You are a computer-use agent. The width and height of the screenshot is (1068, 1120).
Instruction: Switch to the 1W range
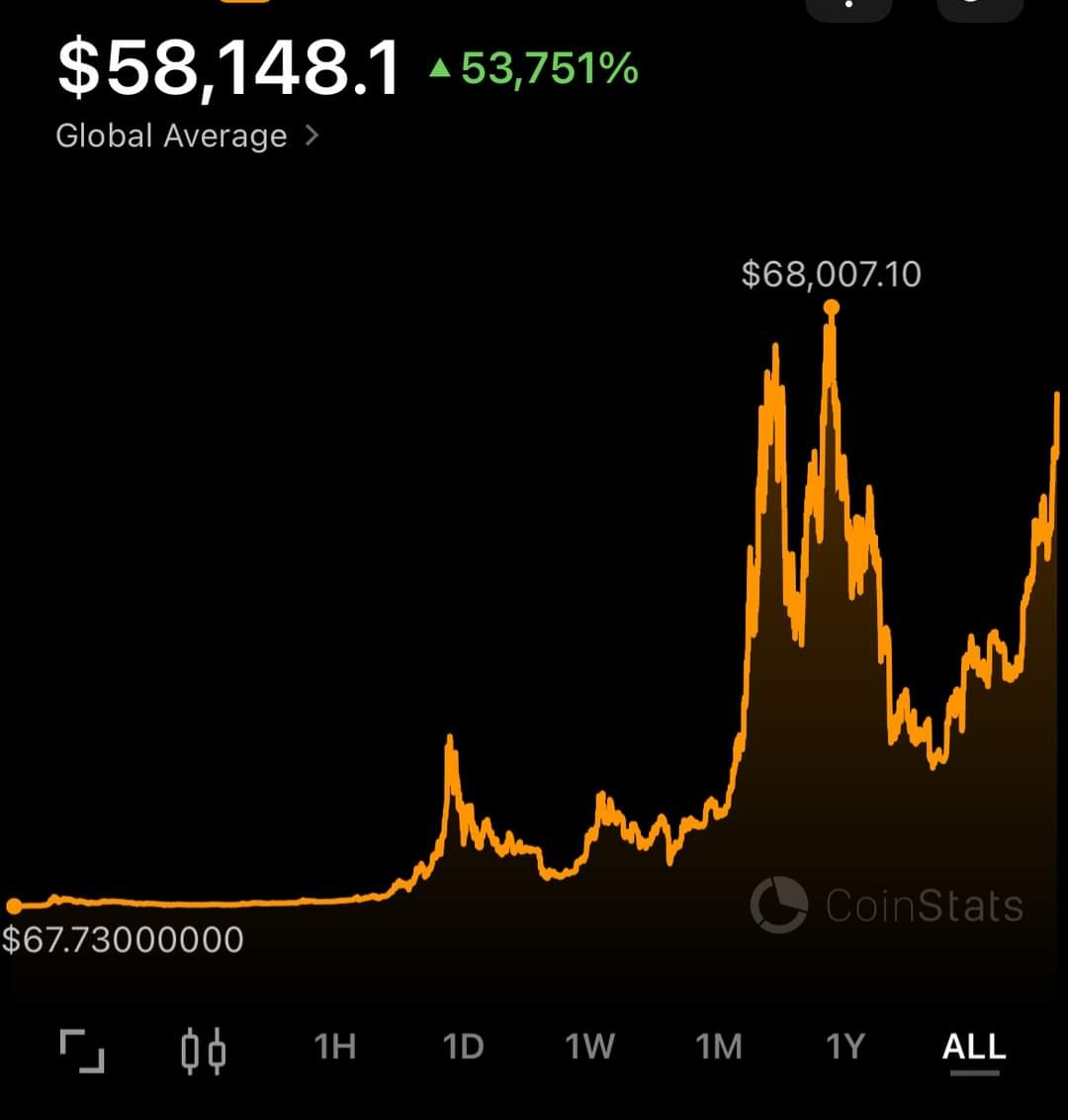coord(589,1046)
